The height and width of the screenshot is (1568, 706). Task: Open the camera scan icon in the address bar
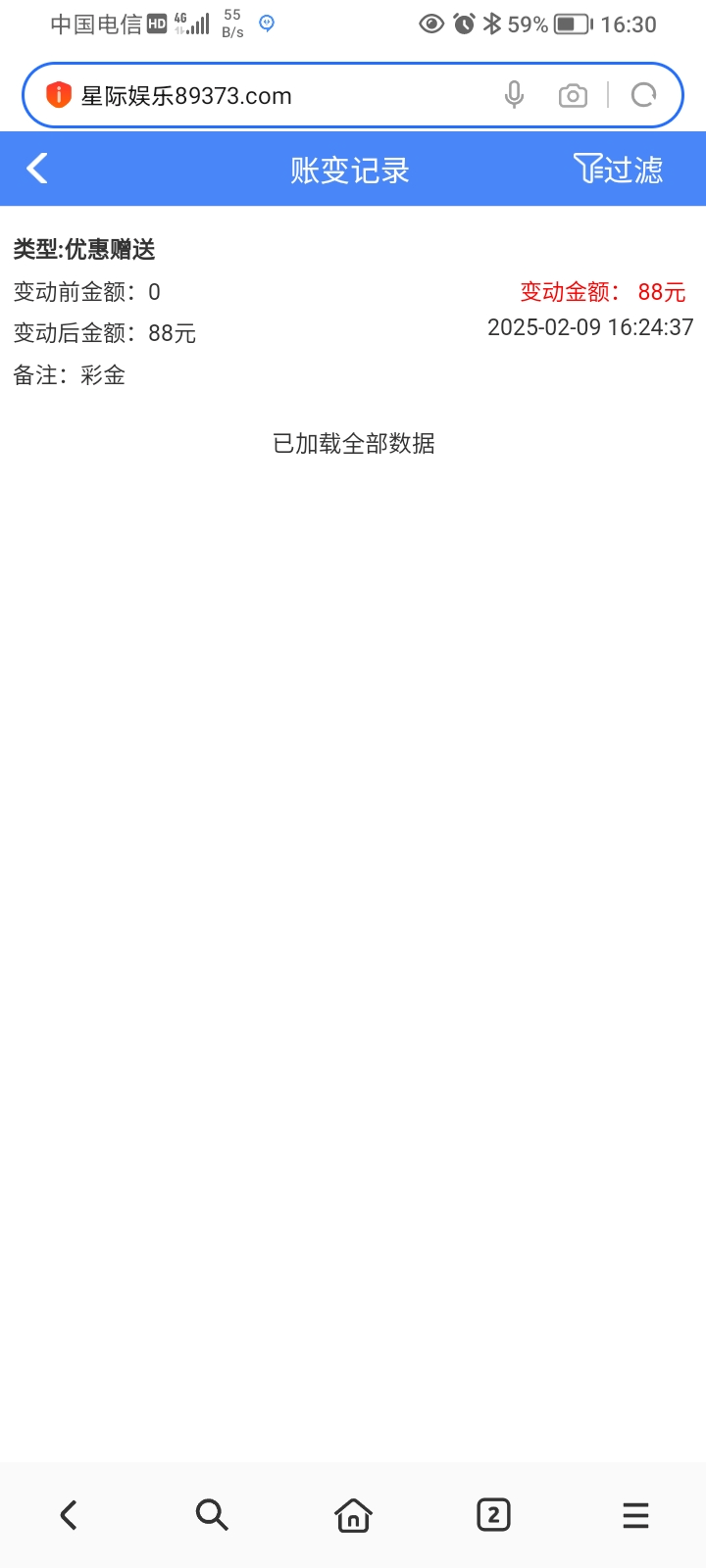tap(573, 95)
